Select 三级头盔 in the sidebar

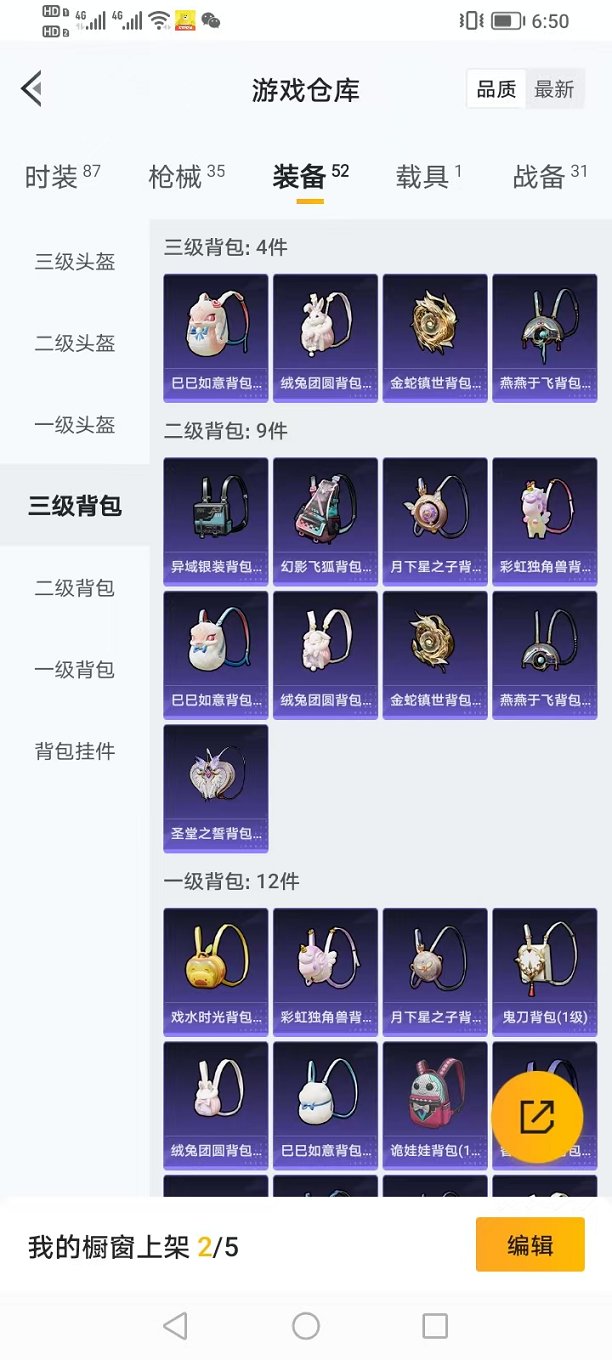click(x=75, y=262)
